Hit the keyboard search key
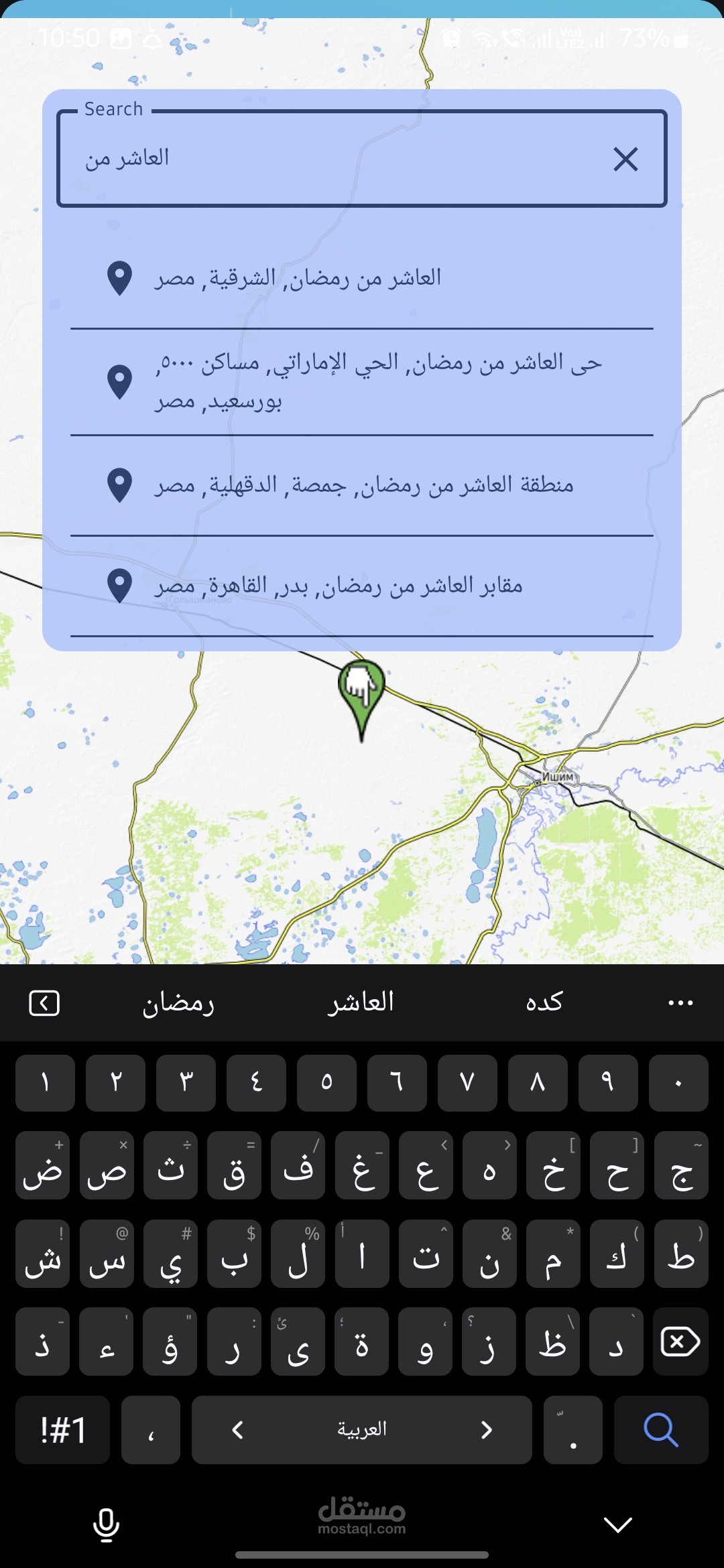724x1568 pixels. pyautogui.click(x=661, y=1429)
